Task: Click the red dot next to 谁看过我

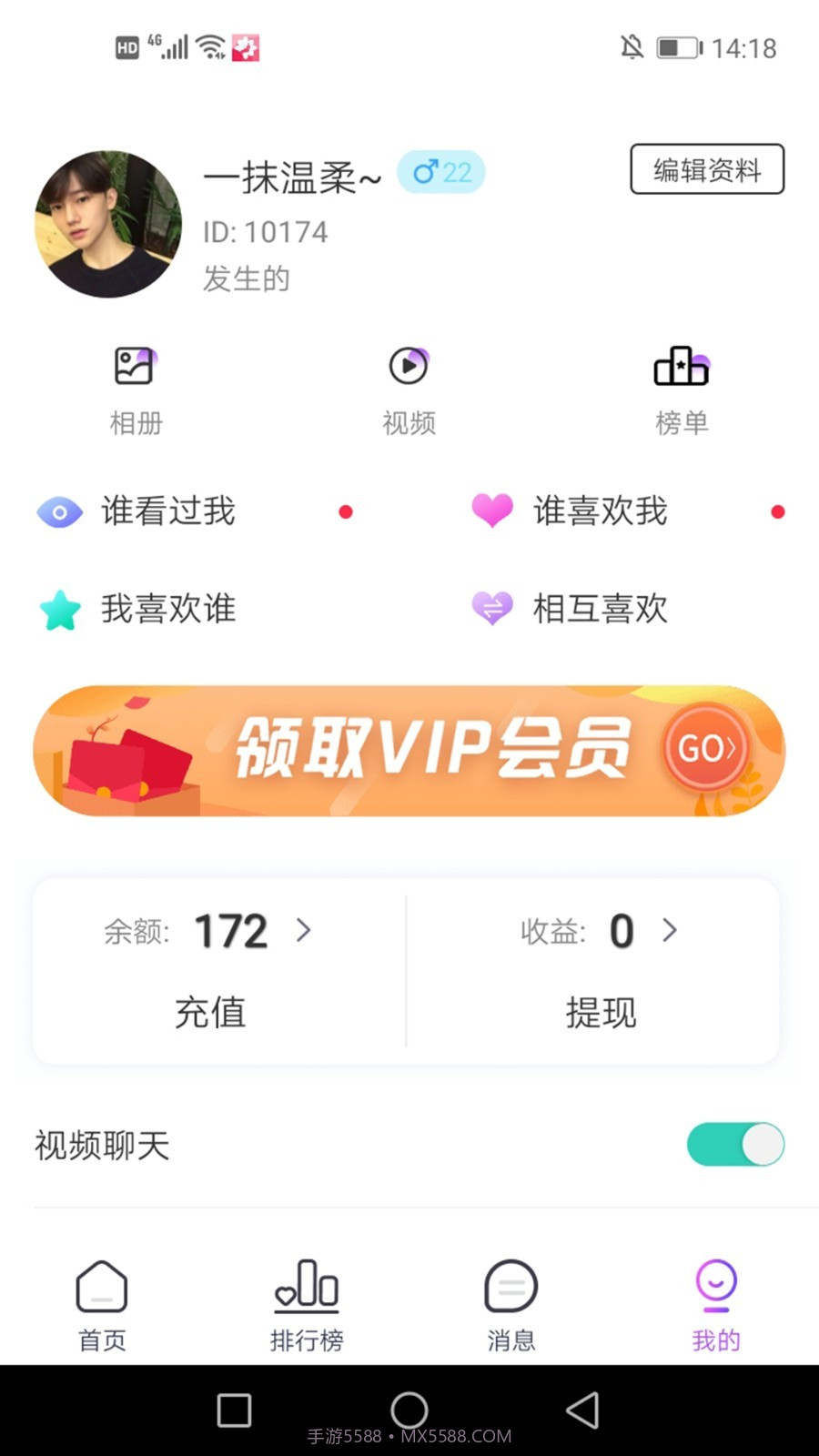Action: click(345, 511)
